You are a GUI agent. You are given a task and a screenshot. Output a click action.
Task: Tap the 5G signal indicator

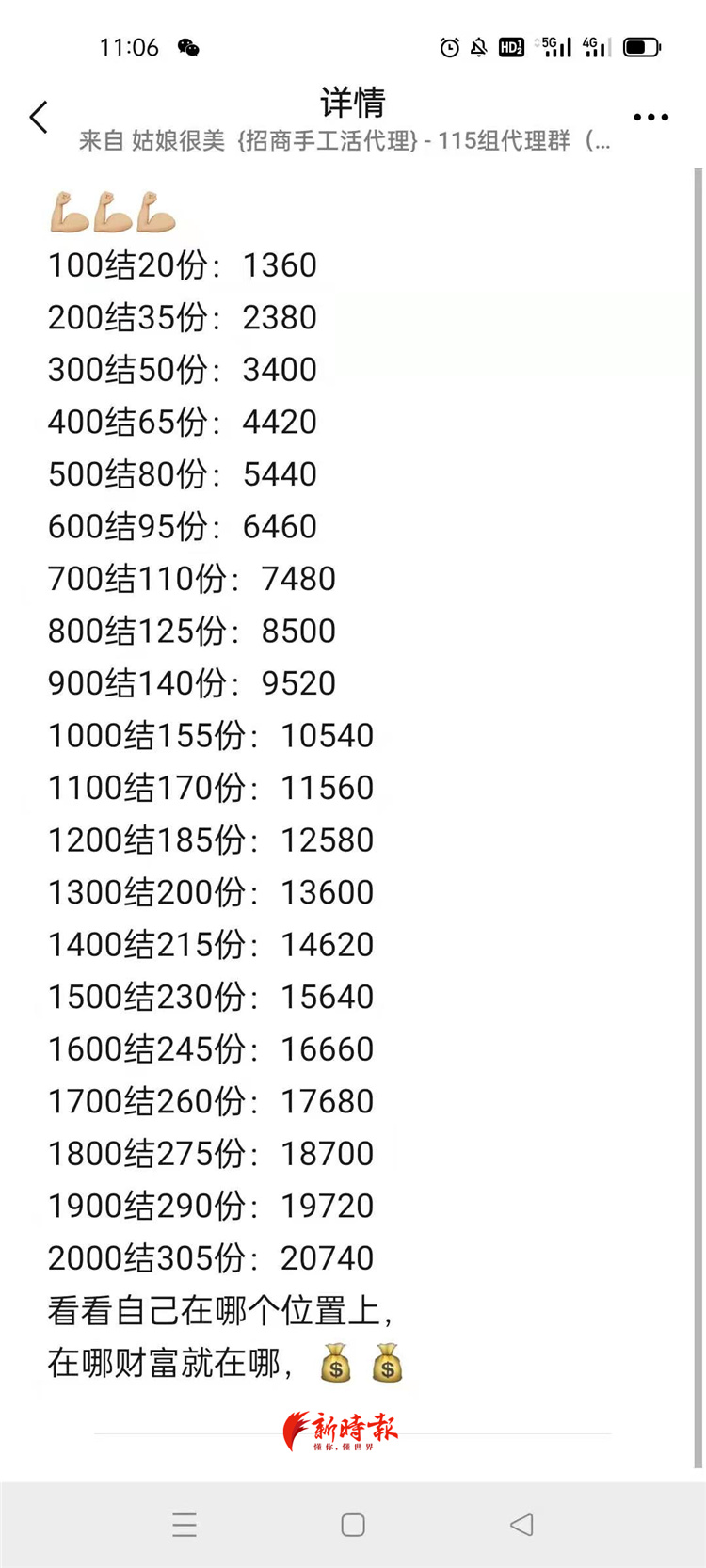click(x=551, y=45)
